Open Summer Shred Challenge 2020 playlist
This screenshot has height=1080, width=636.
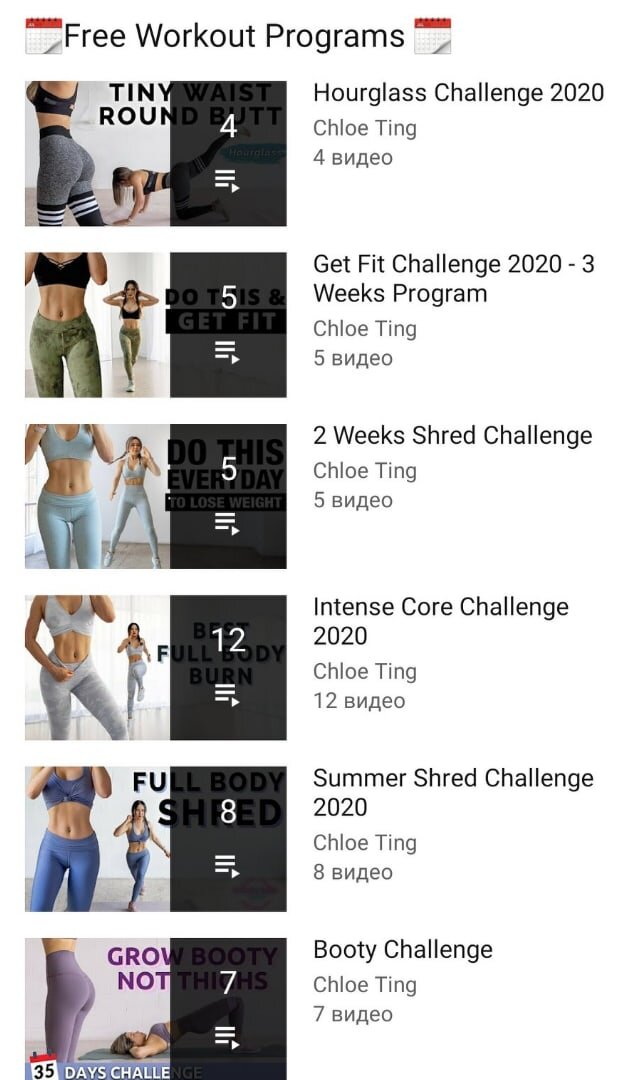pyautogui.click(x=452, y=792)
